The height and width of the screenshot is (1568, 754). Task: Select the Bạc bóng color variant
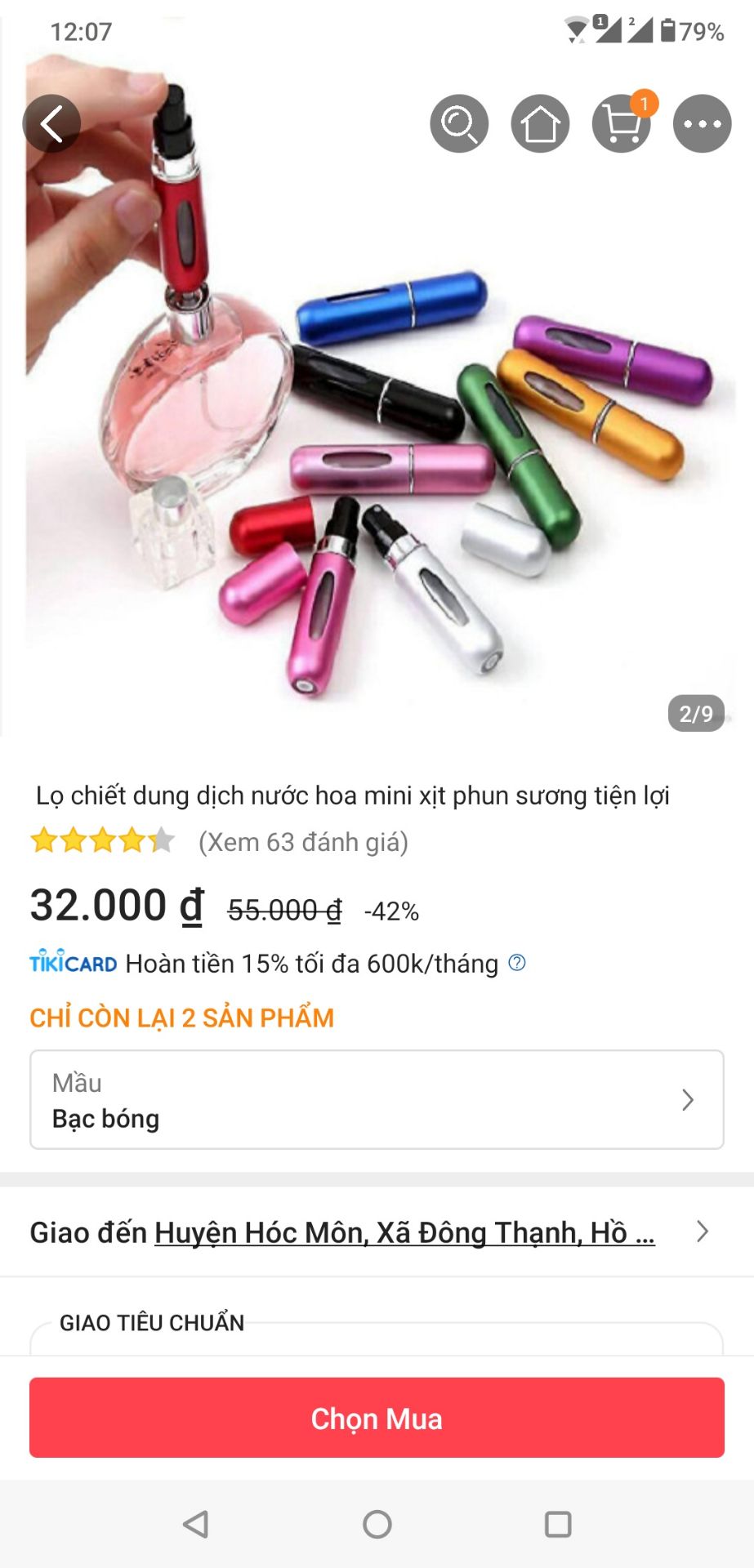click(x=106, y=1118)
